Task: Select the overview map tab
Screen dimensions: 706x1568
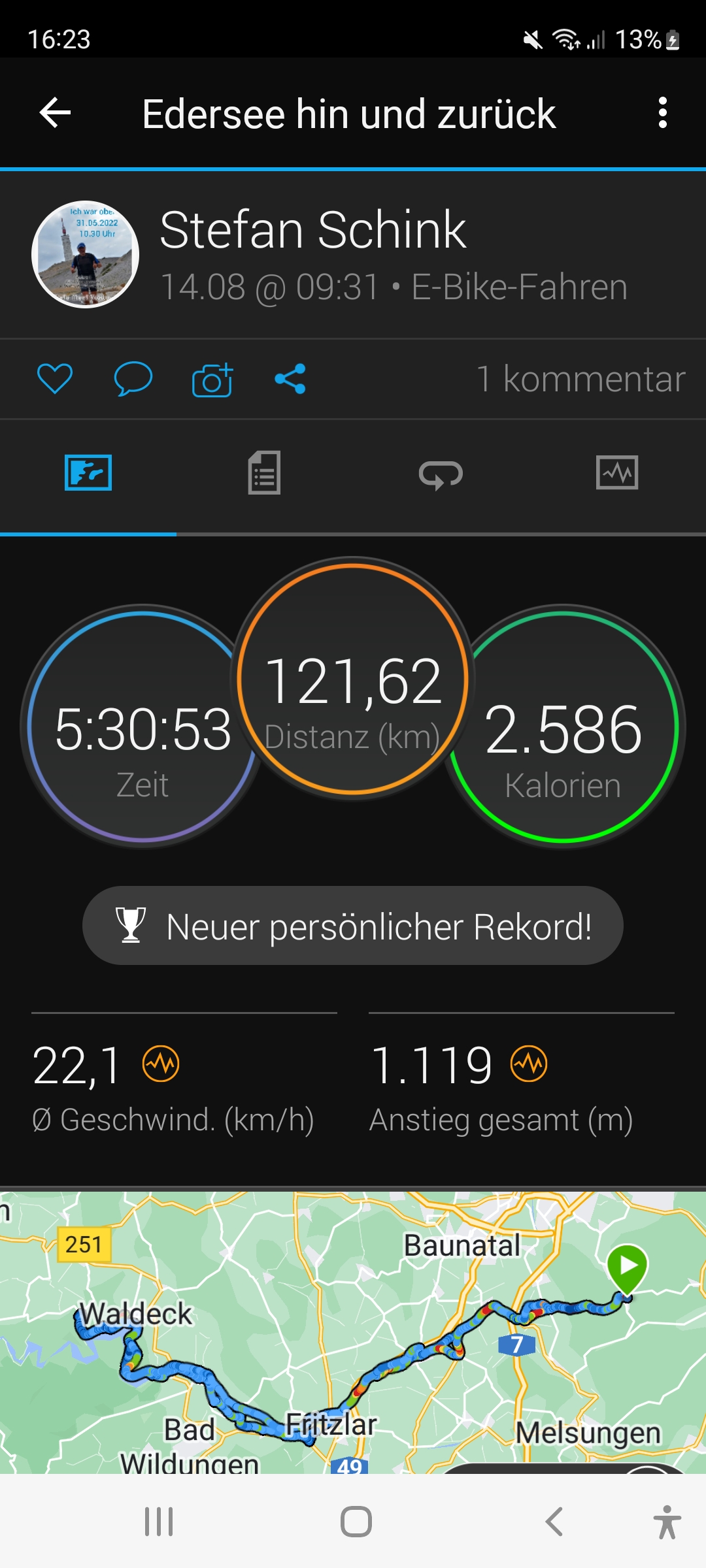Action: 88,472
